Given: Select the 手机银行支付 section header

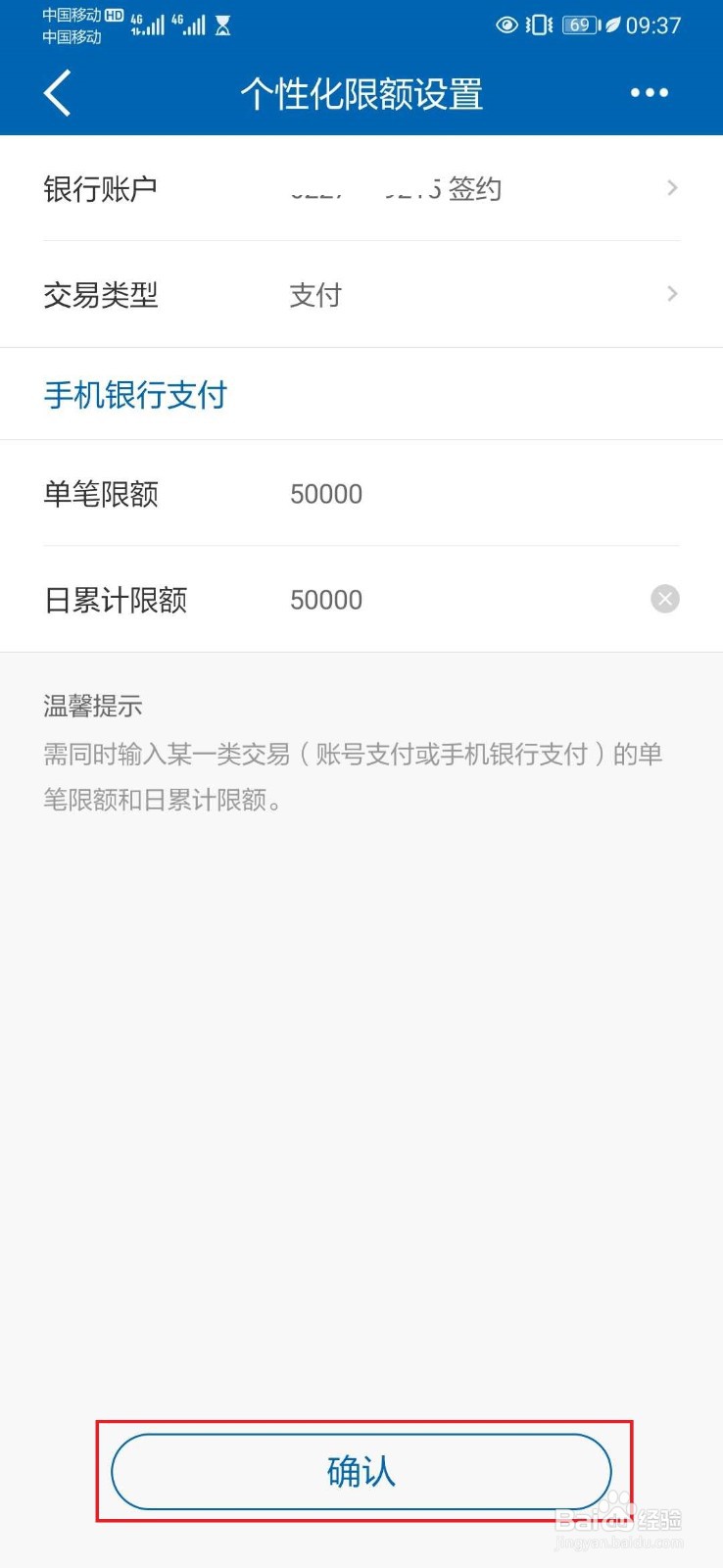Looking at the screenshot, I should point(133,394).
